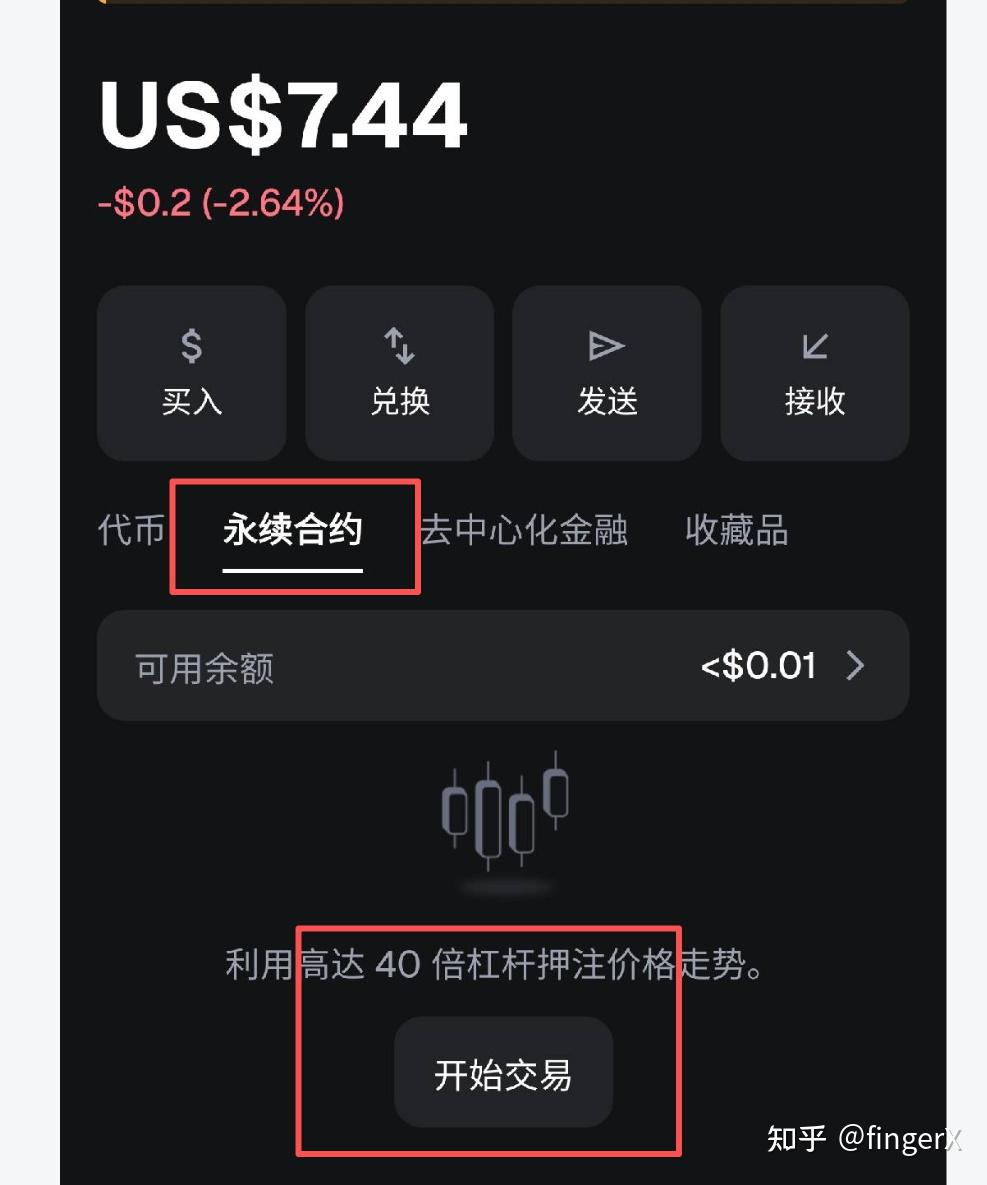Image resolution: width=987 pixels, height=1185 pixels.
Task: Tap the 买入 buy button
Action: (x=191, y=373)
